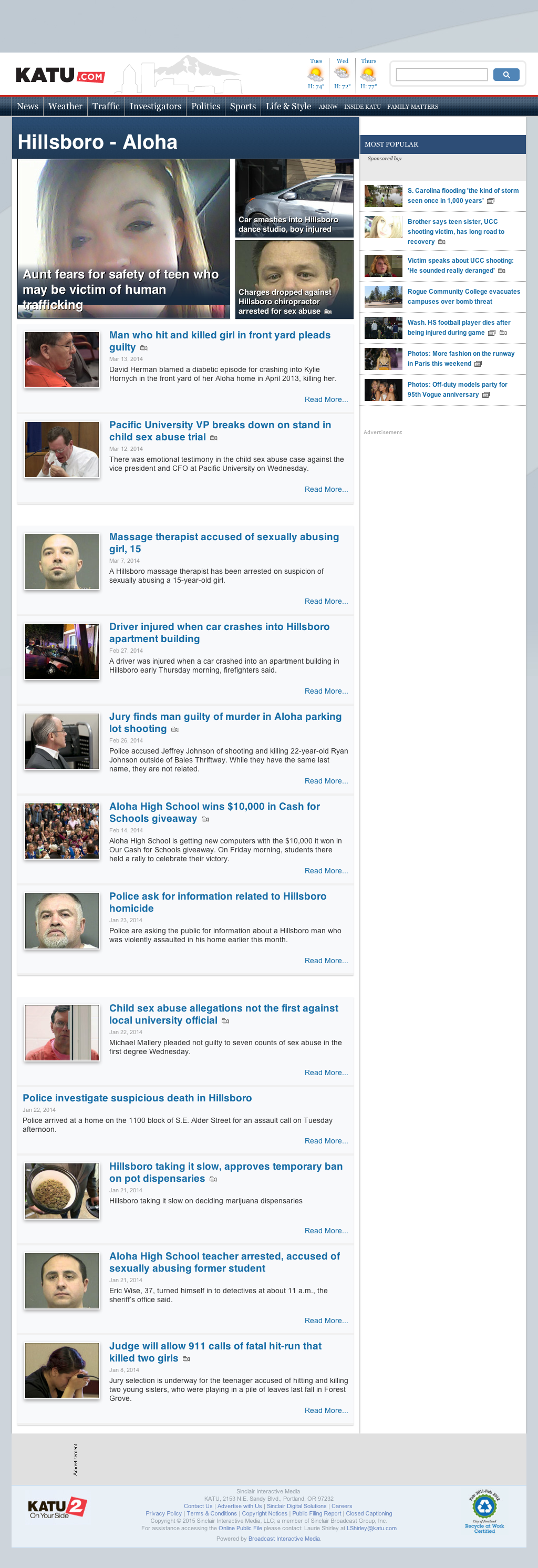Open the Investigators section

coord(155,107)
